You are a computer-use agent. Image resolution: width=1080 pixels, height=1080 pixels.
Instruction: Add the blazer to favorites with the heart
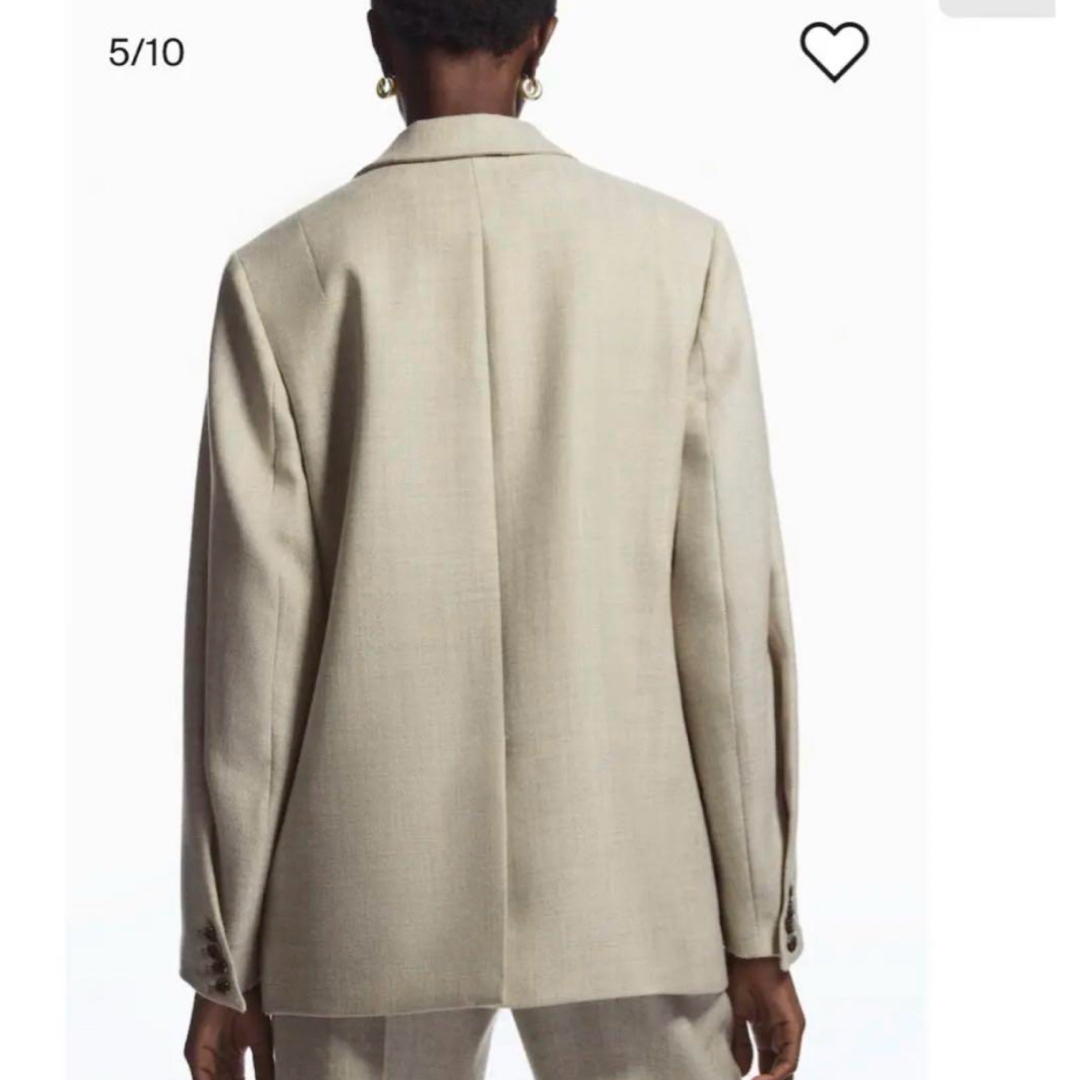click(x=834, y=51)
